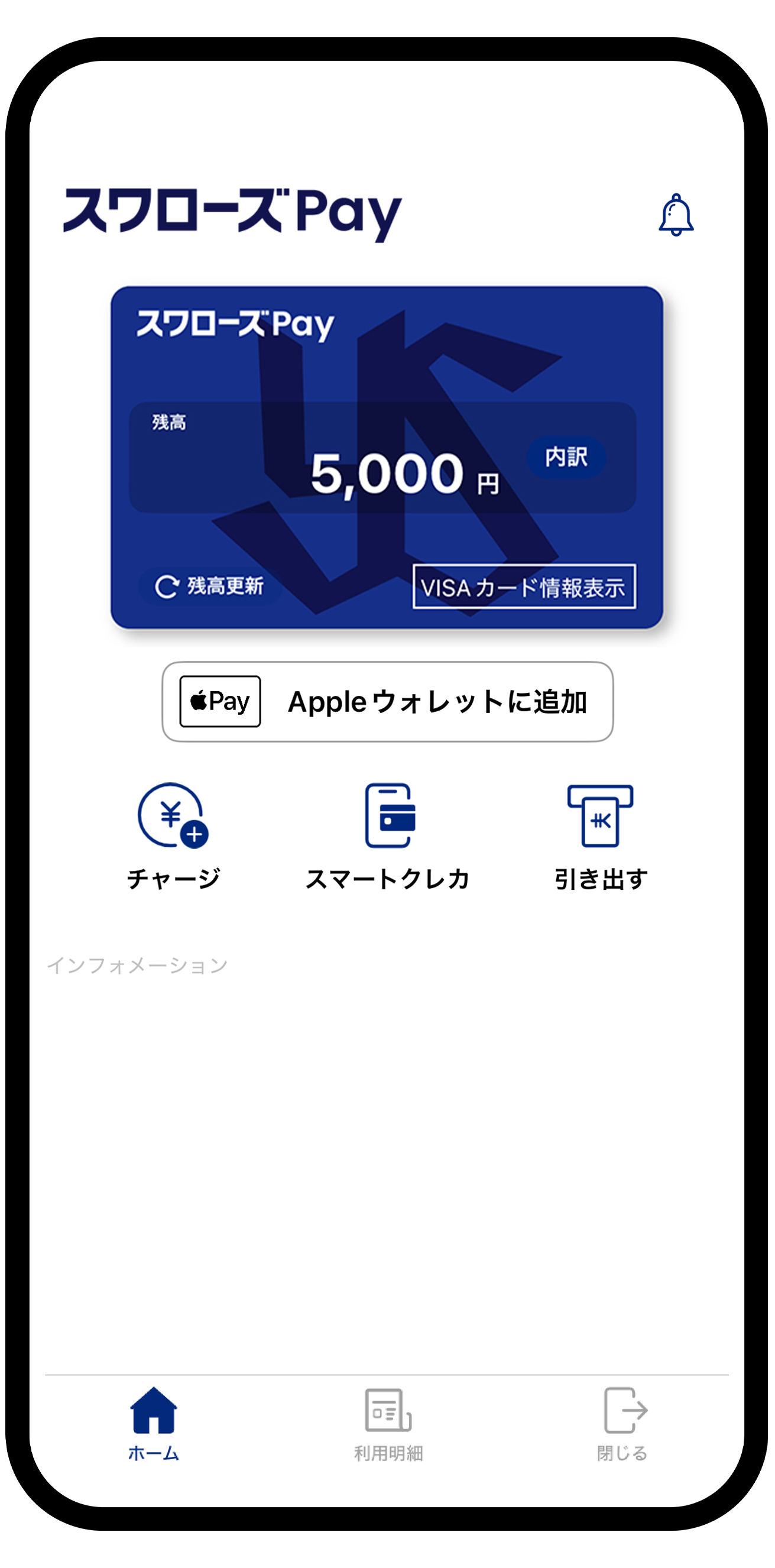Show VISA card info via VISAカード情報表示

524,587
